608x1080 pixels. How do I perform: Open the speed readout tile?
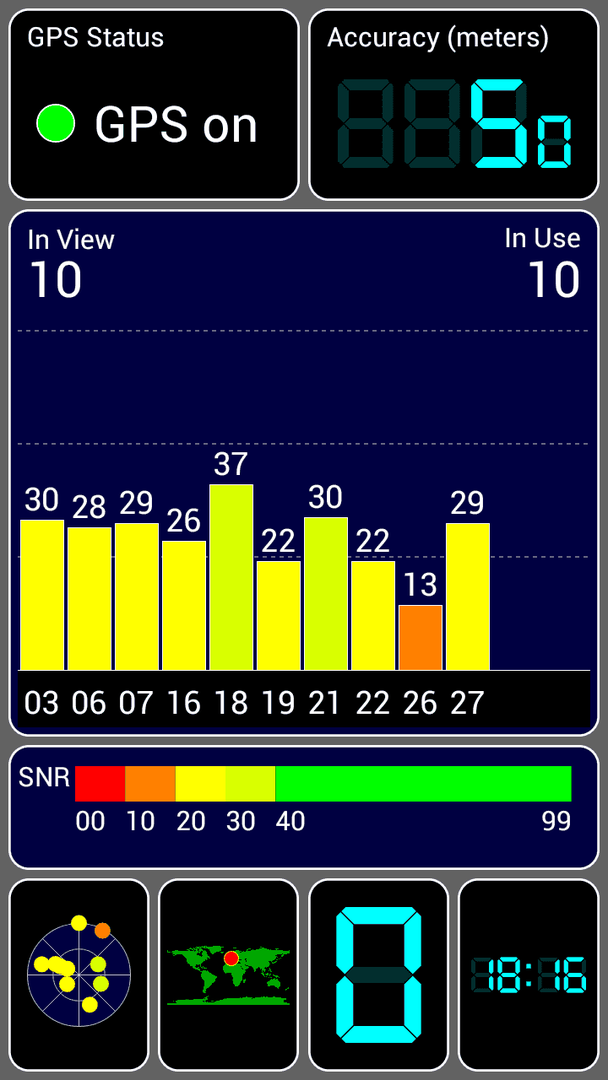click(379, 974)
